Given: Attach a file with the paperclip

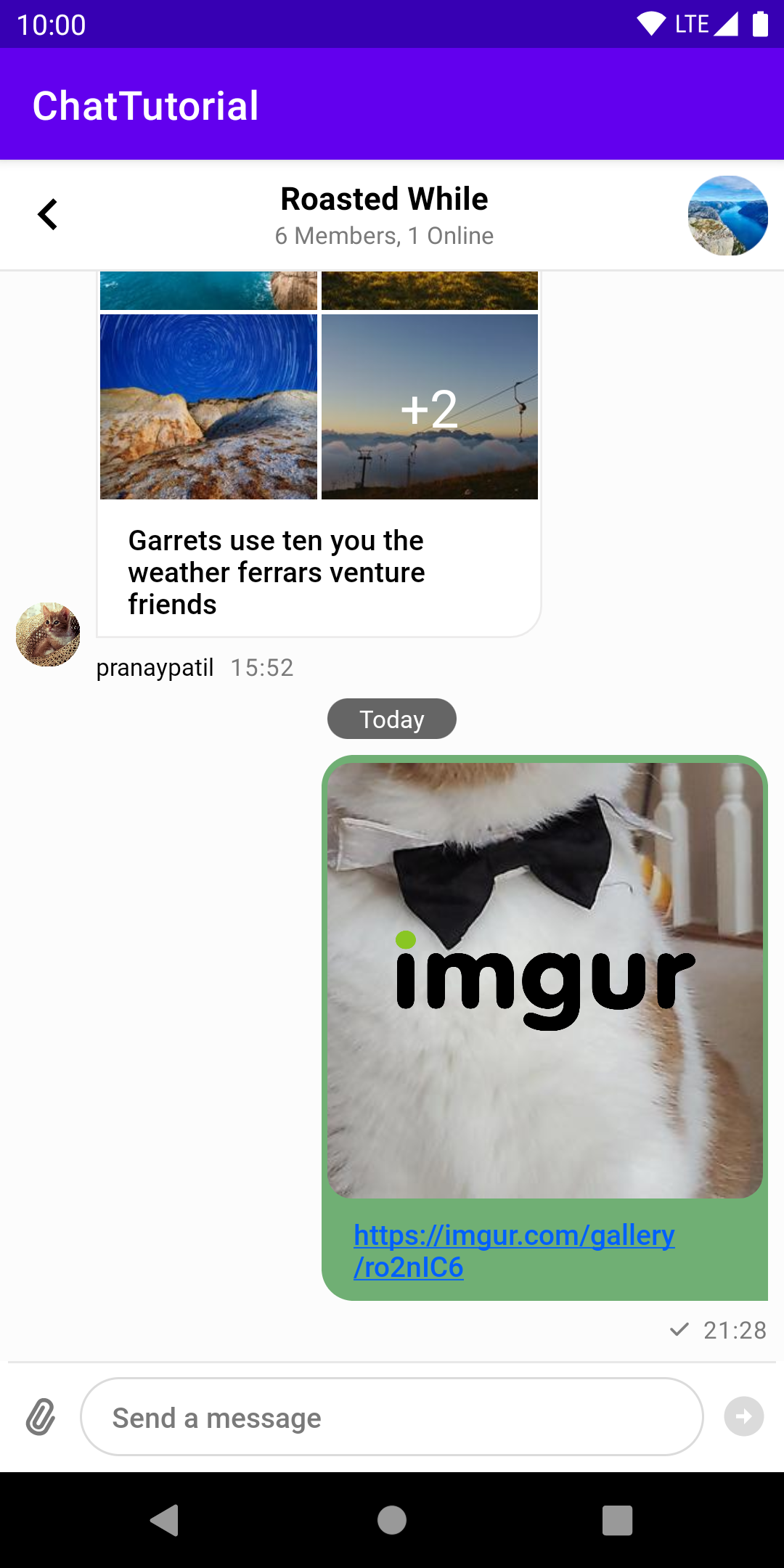Looking at the screenshot, I should pos(41,1416).
